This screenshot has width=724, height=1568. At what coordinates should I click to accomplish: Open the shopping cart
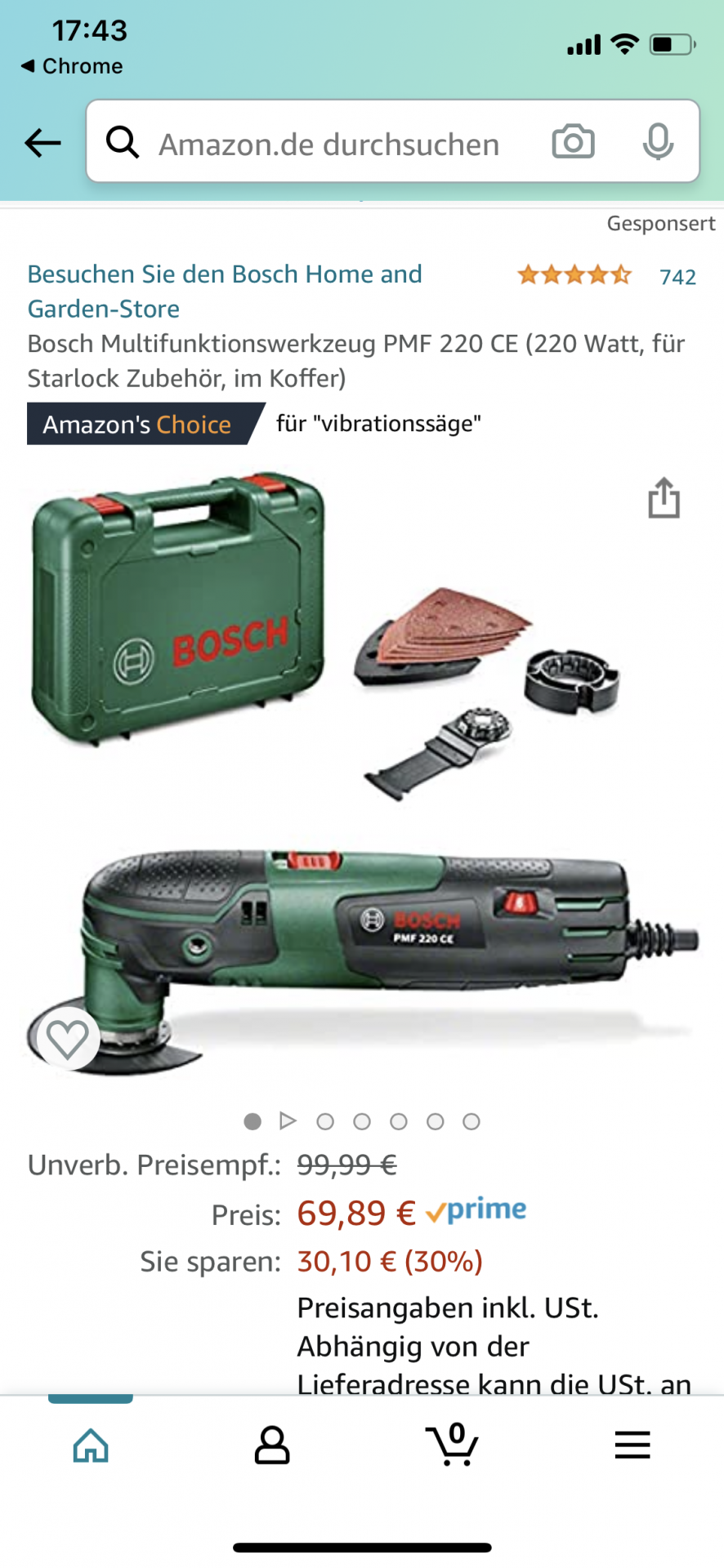pyautogui.click(x=453, y=1444)
